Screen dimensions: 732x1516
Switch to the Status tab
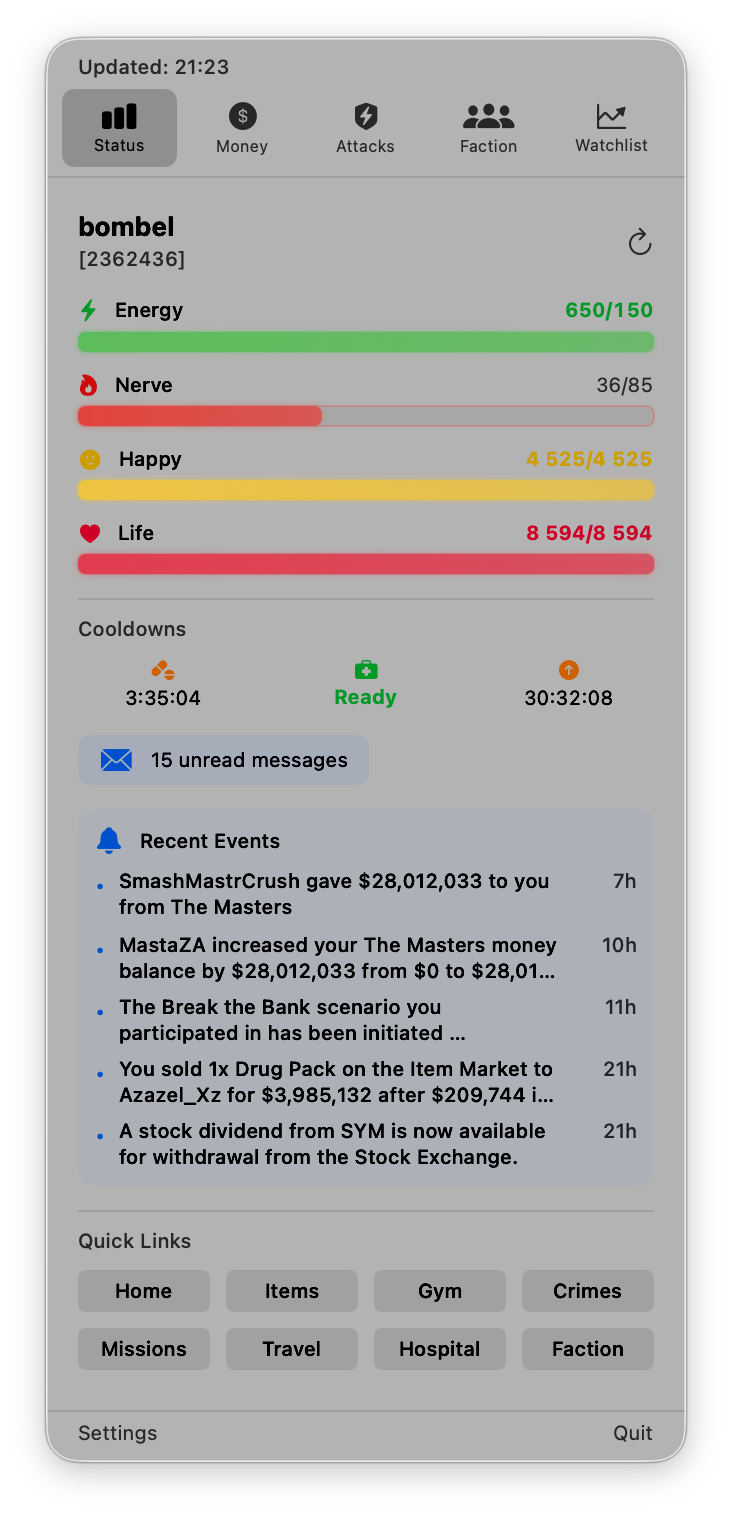(119, 127)
